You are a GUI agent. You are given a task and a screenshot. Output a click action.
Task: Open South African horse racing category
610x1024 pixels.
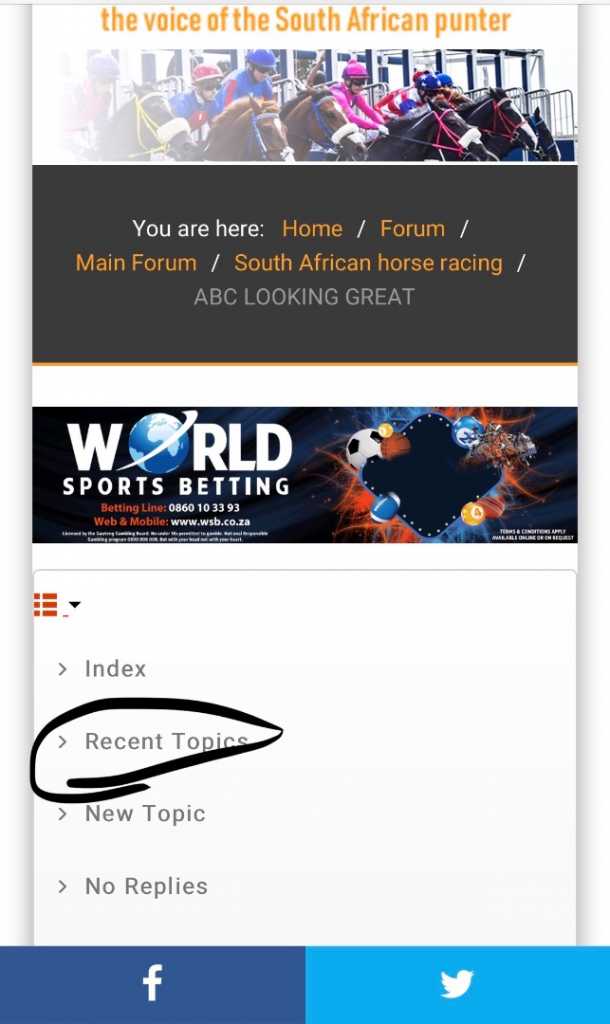(x=368, y=263)
